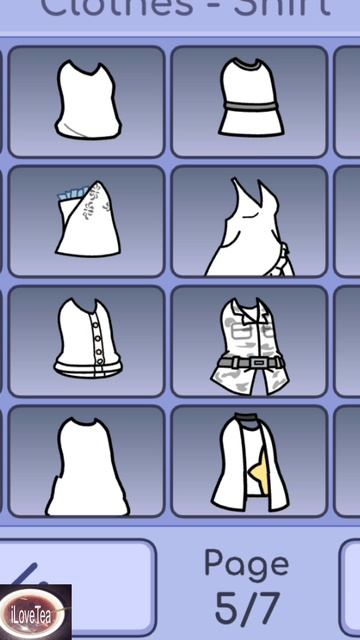Pick the long plain sleeveless tunic
Screen dimensions: 360x640
tap(87, 461)
